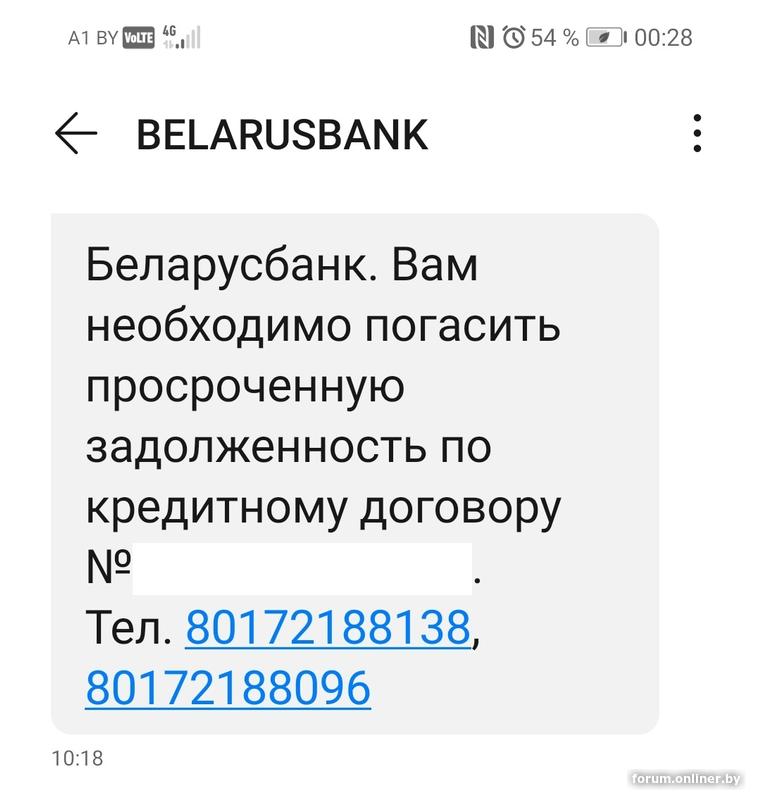
Task: Tap the linked number 80172188096
Action: coord(228,687)
